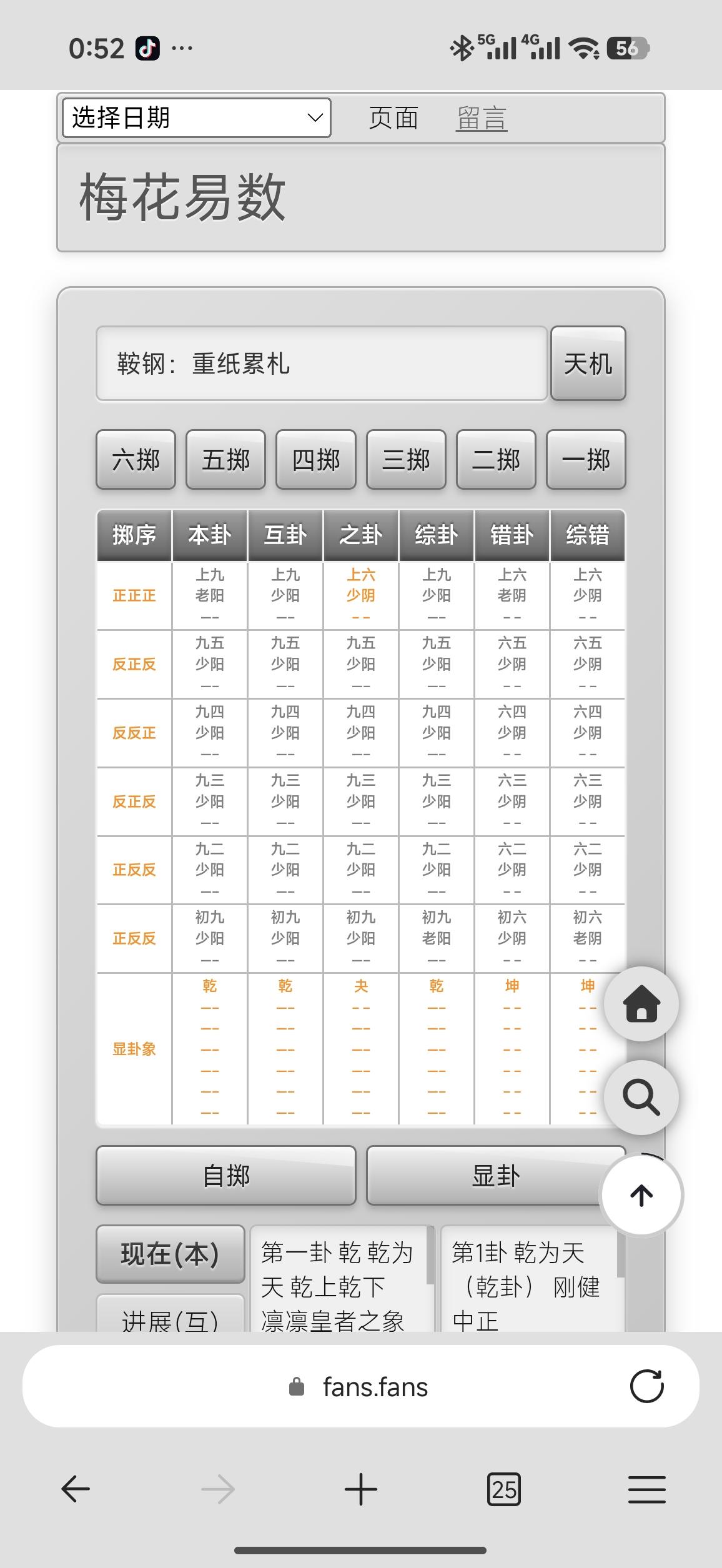
Task: Reload the page in the address bar
Action: pos(646,1386)
